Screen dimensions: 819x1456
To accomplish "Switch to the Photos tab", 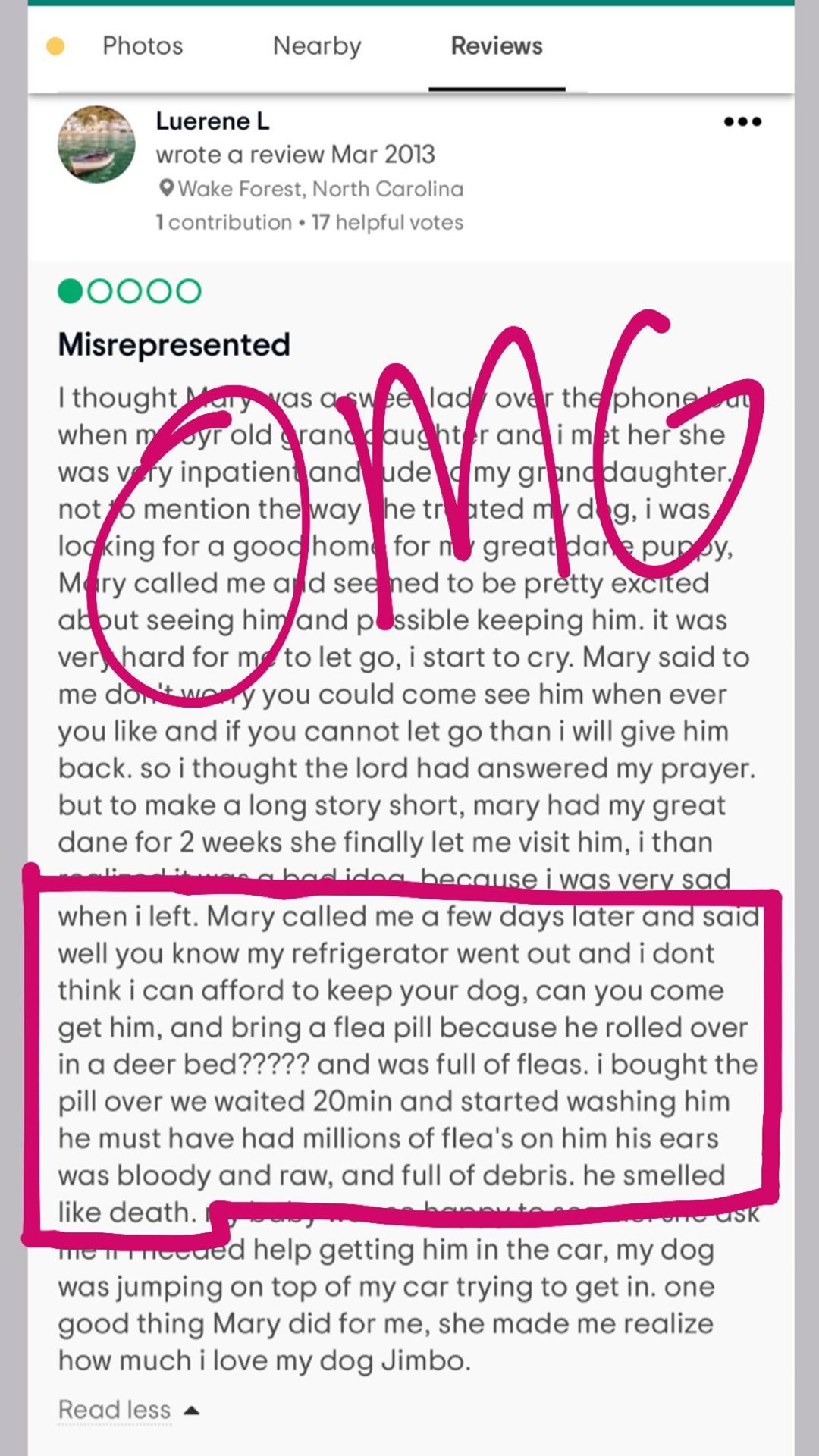I will (x=143, y=46).
